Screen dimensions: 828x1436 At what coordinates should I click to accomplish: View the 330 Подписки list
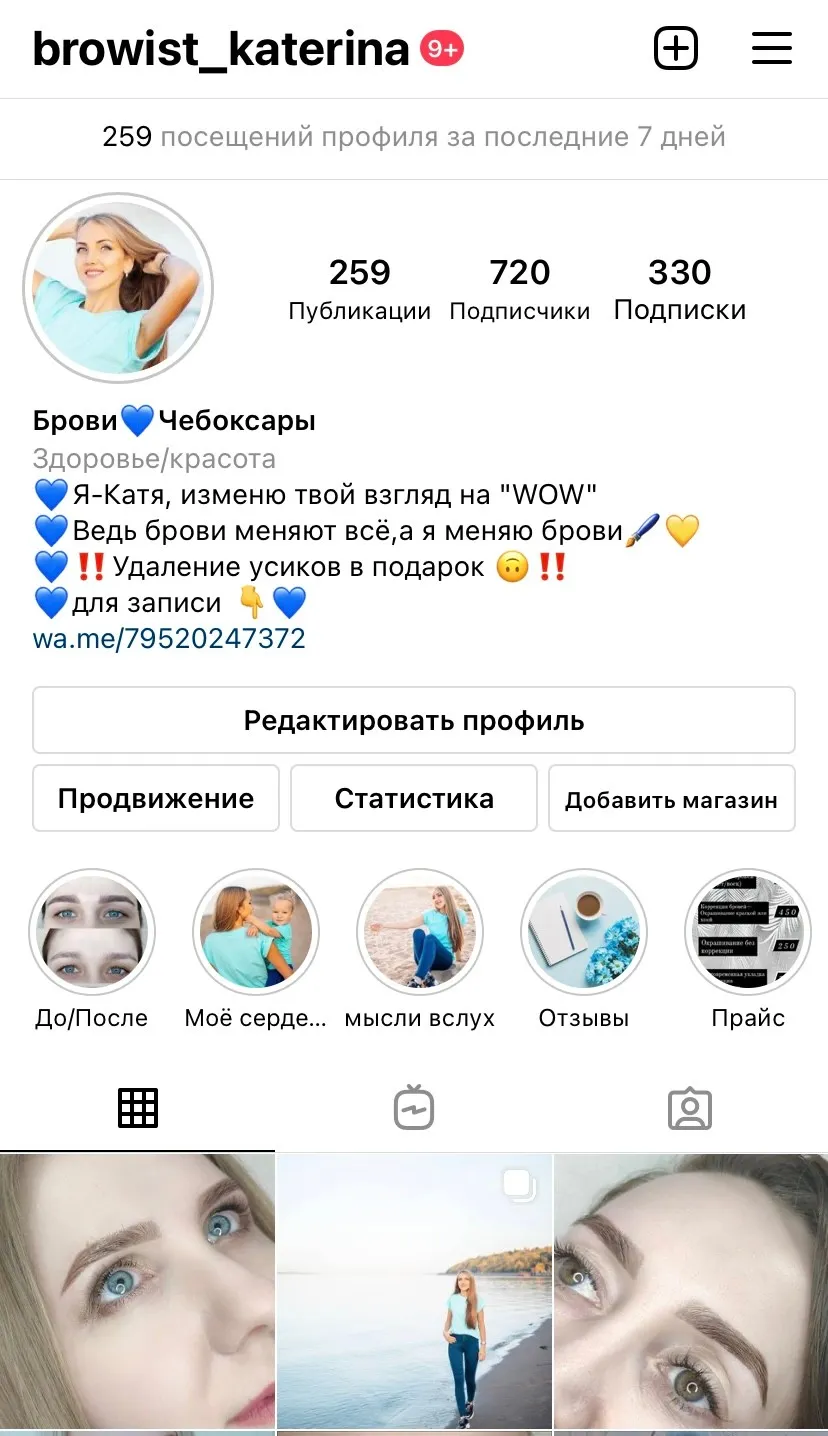point(680,289)
